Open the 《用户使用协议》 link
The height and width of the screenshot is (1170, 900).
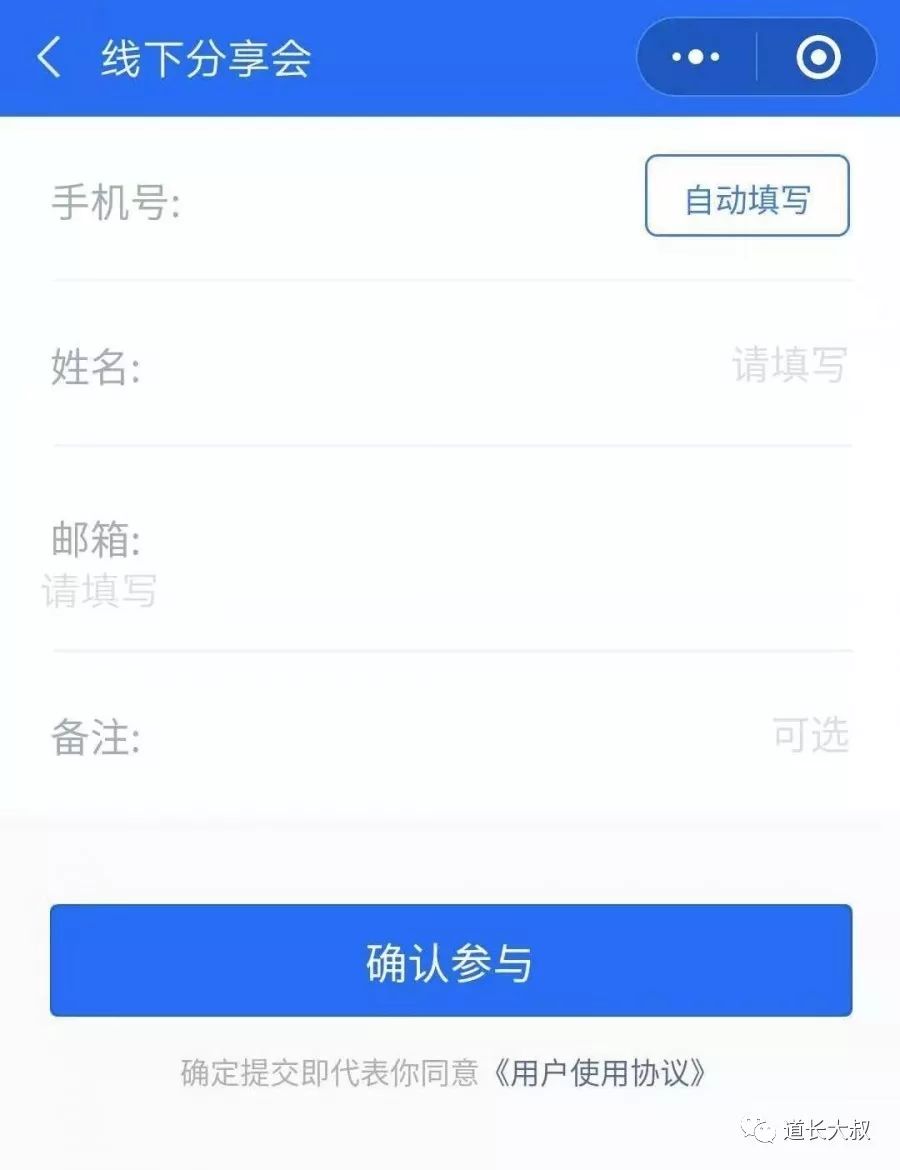click(602, 1074)
